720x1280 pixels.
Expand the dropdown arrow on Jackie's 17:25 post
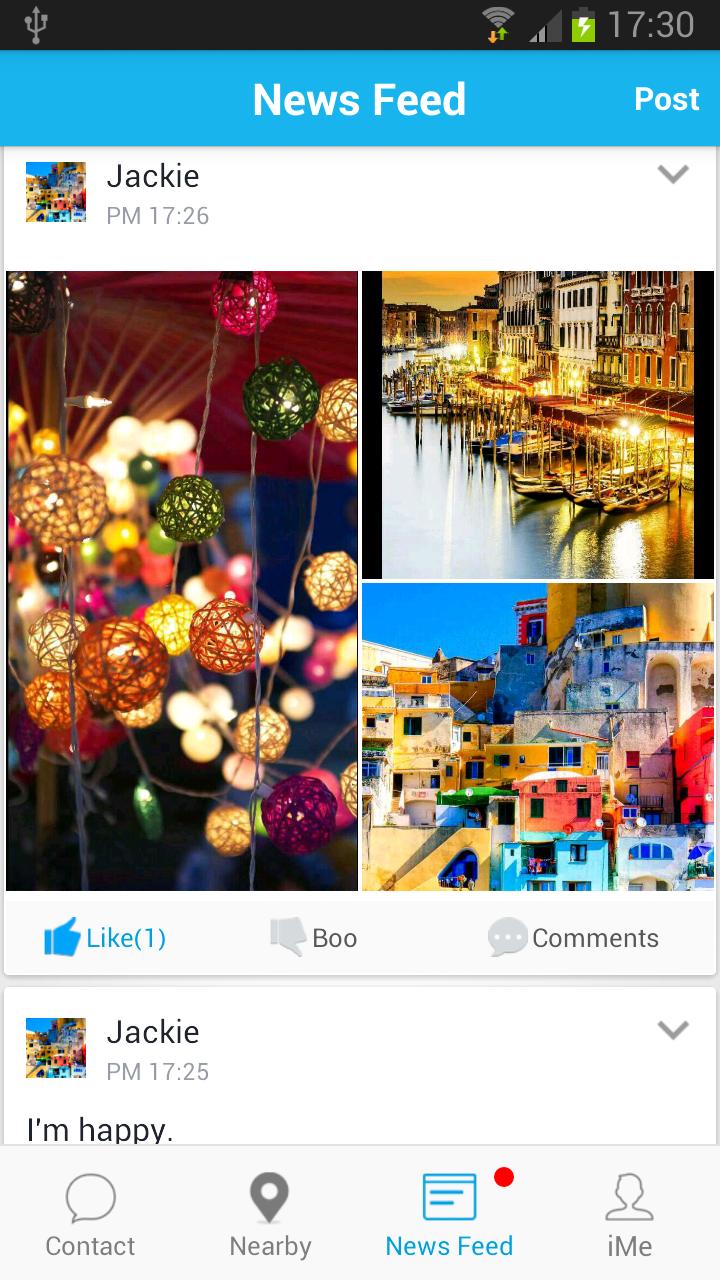pyautogui.click(x=673, y=1030)
